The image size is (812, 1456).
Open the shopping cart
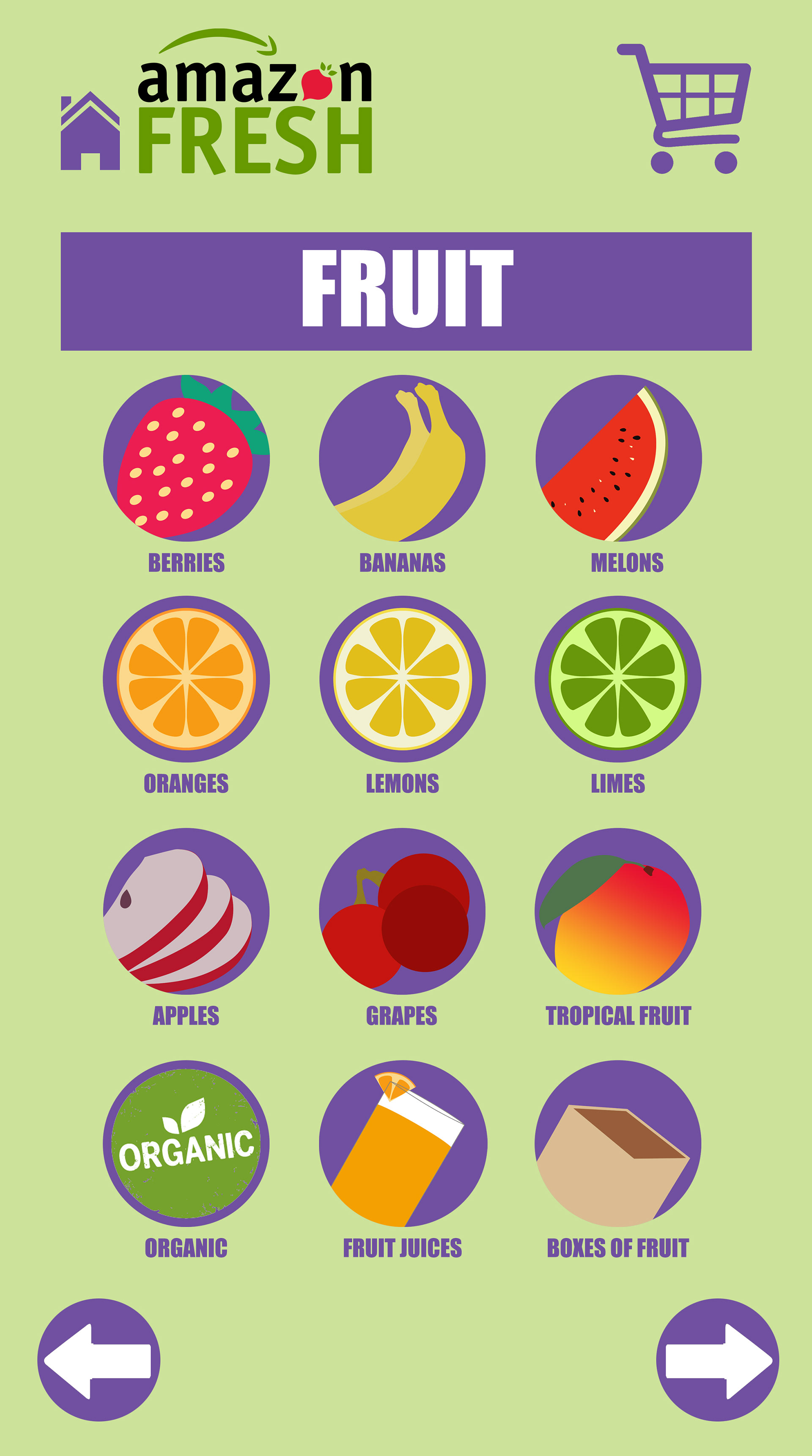click(x=684, y=109)
